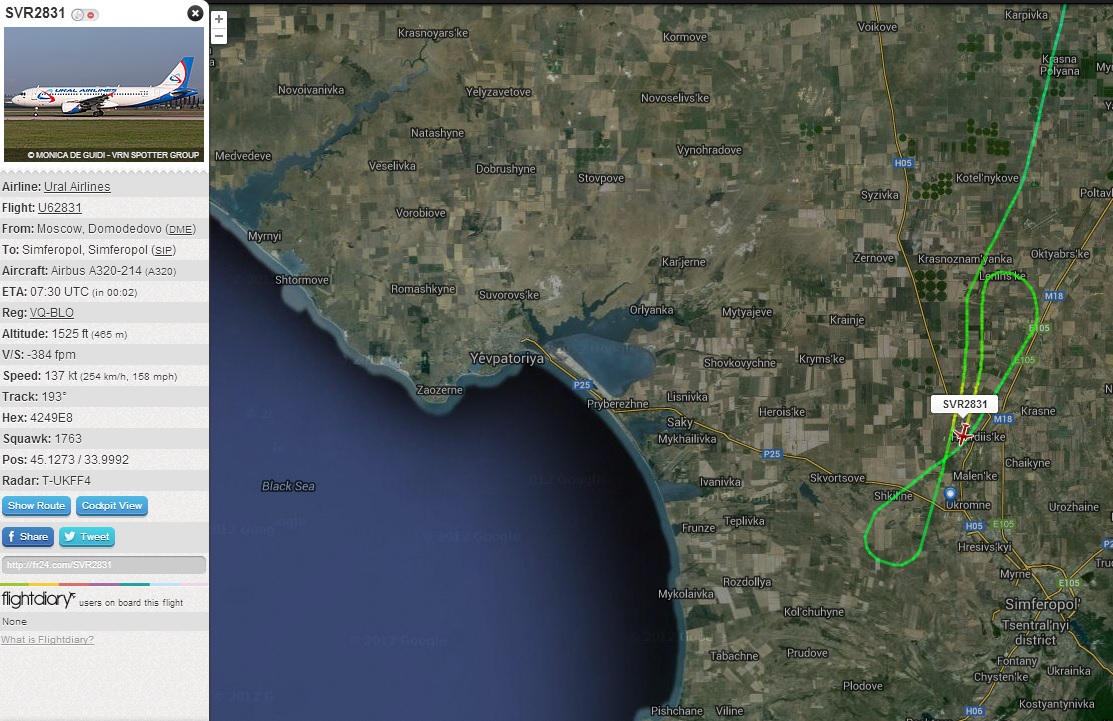
Task: Zoom out on the map
Action: tap(219, 35)
